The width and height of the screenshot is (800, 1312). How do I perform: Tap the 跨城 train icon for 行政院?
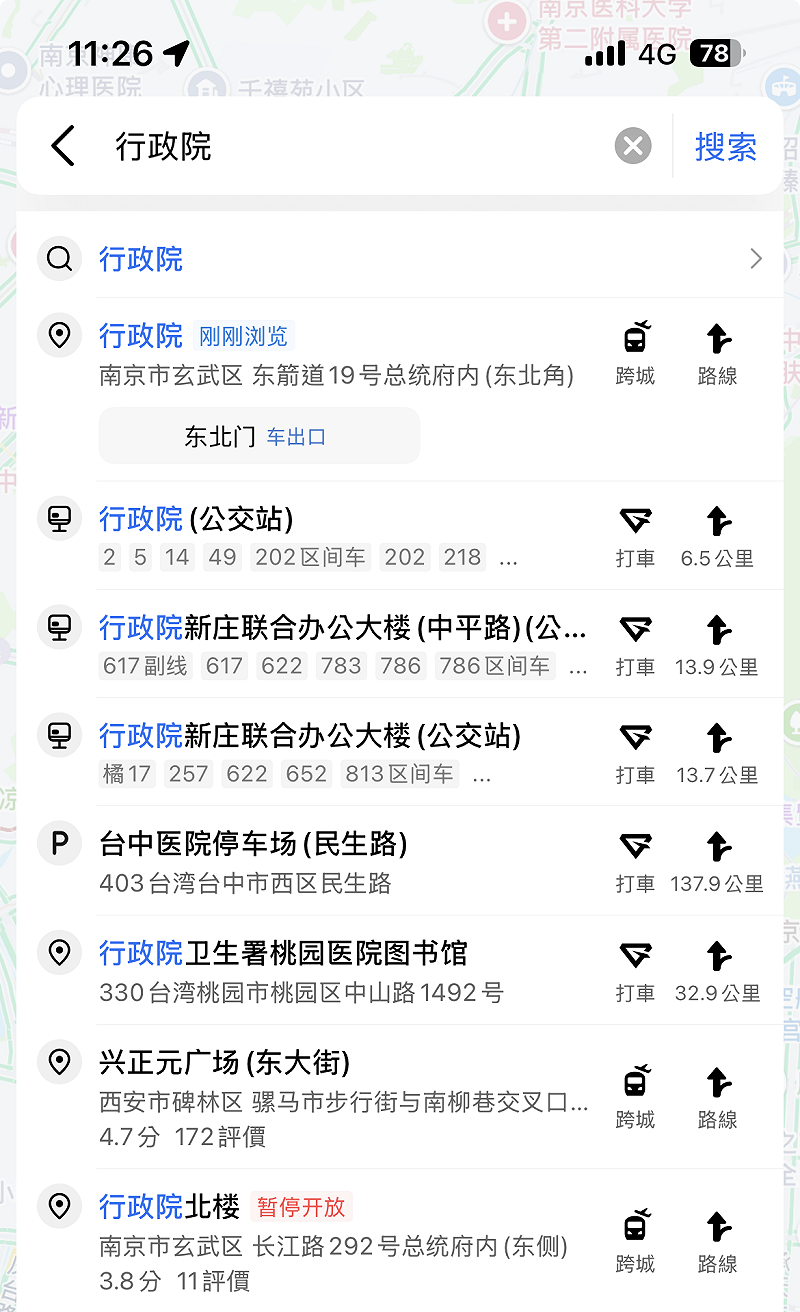point(636,340)
